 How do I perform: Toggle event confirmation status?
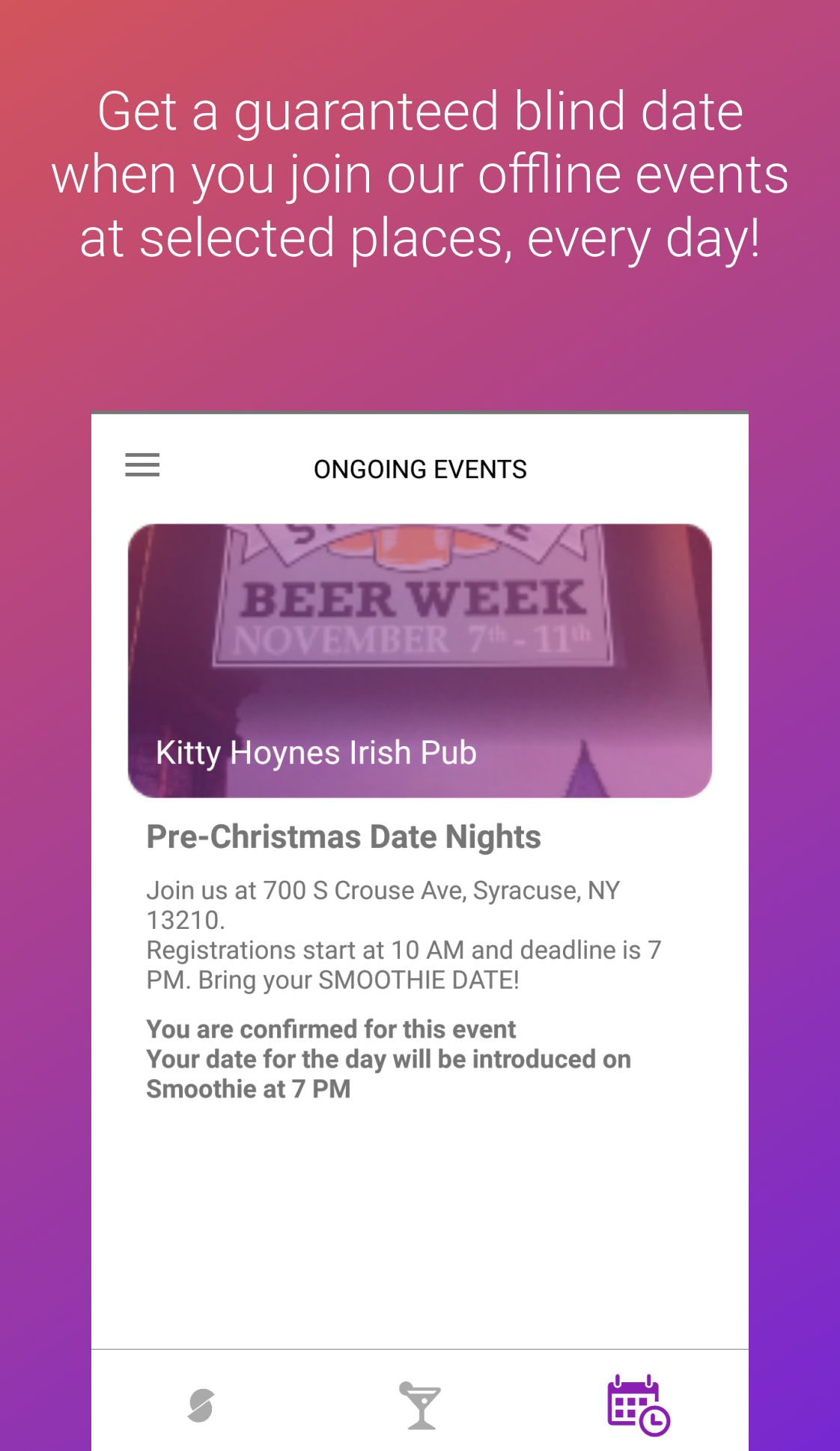[x=332, y=1029]
